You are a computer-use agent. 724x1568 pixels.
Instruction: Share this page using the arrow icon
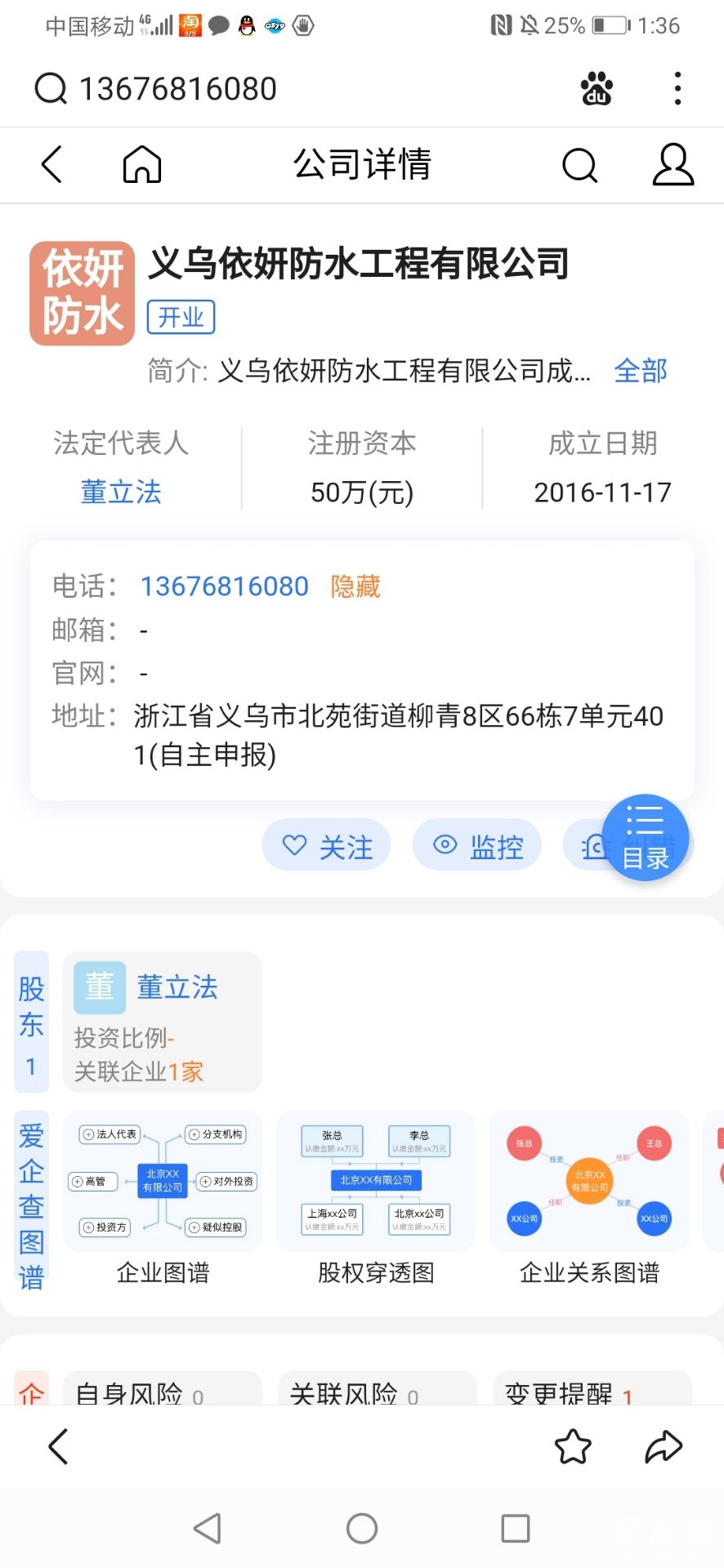pyautogui.click(x=664, y=1447)
